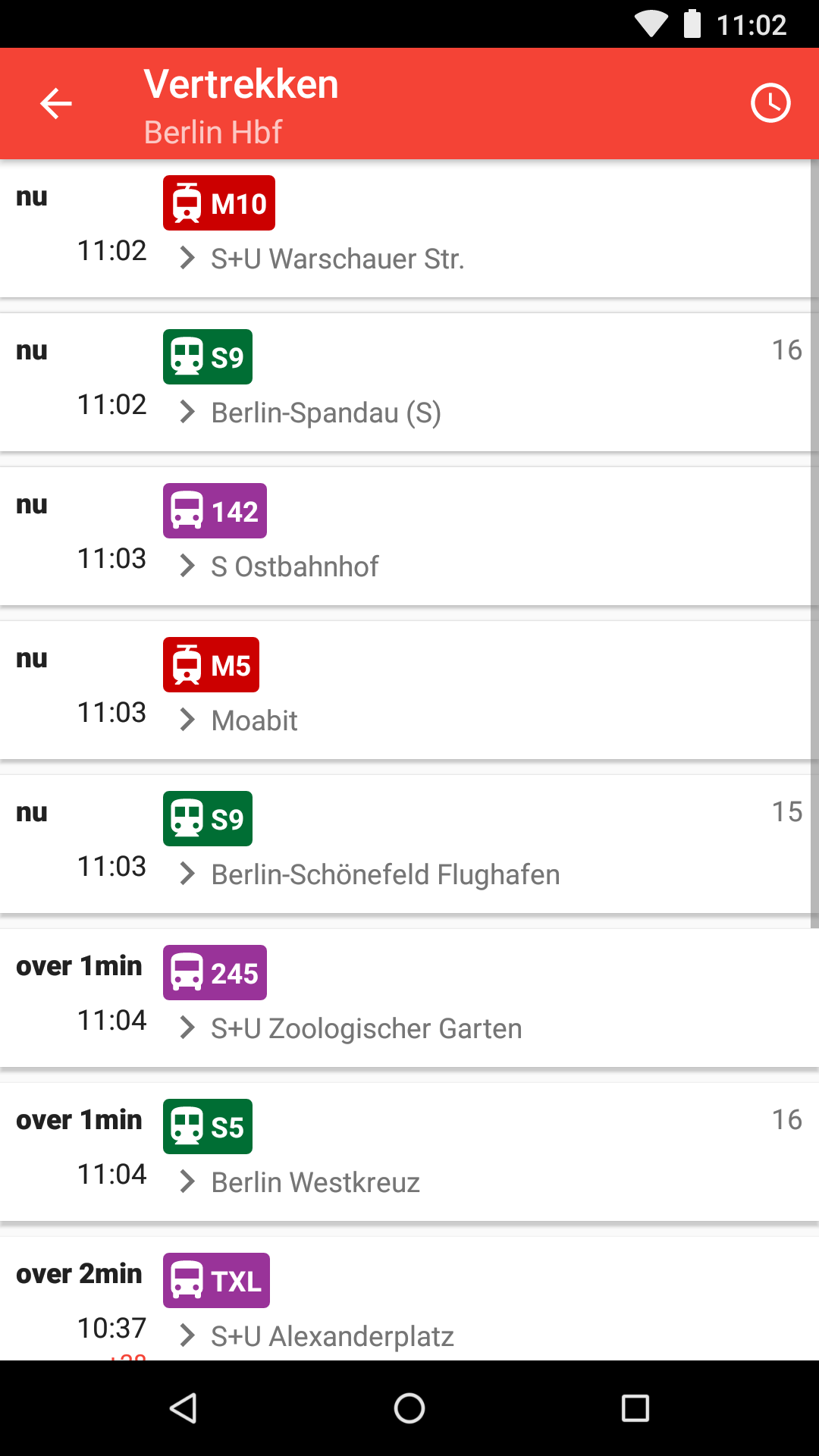Open M10 departure to S+U Warschauer Str.
Screen dimensions: 819x1456
click(x=405, y=228)
